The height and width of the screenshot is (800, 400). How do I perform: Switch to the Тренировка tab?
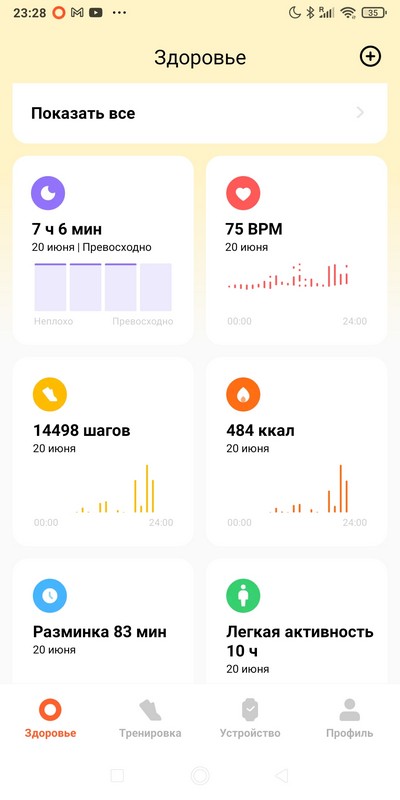click(150, 719)
